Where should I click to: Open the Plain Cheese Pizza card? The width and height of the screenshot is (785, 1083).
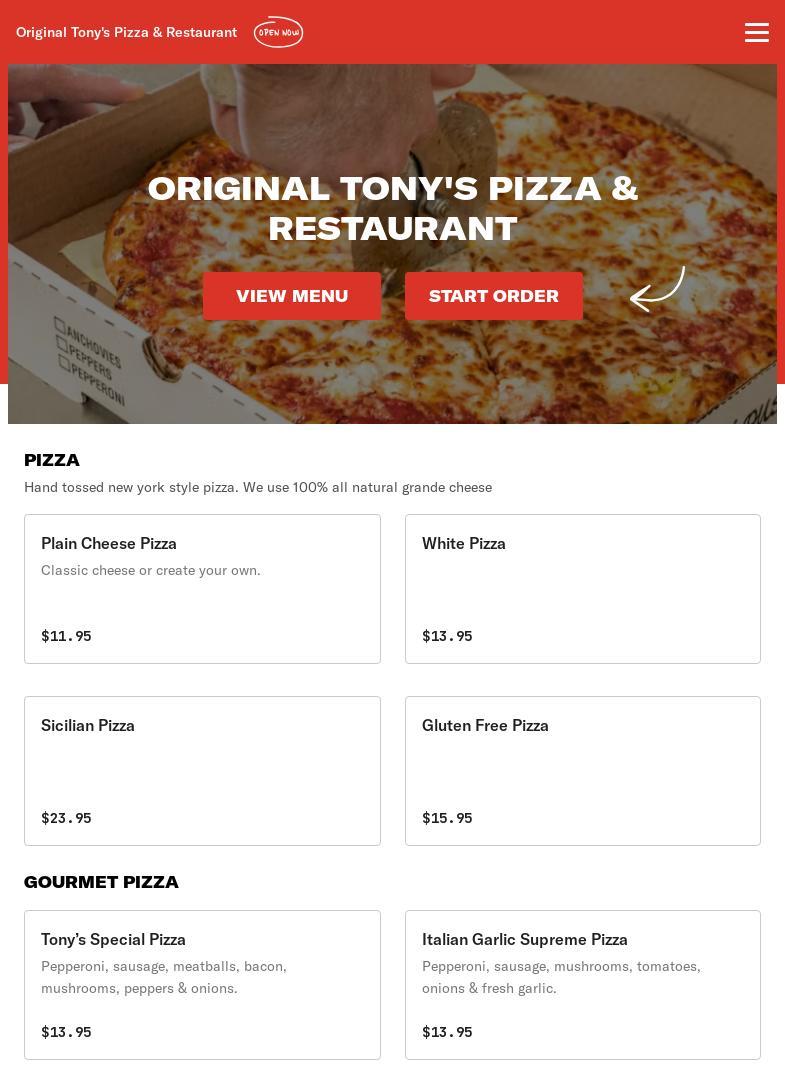(x=202, y=589)
